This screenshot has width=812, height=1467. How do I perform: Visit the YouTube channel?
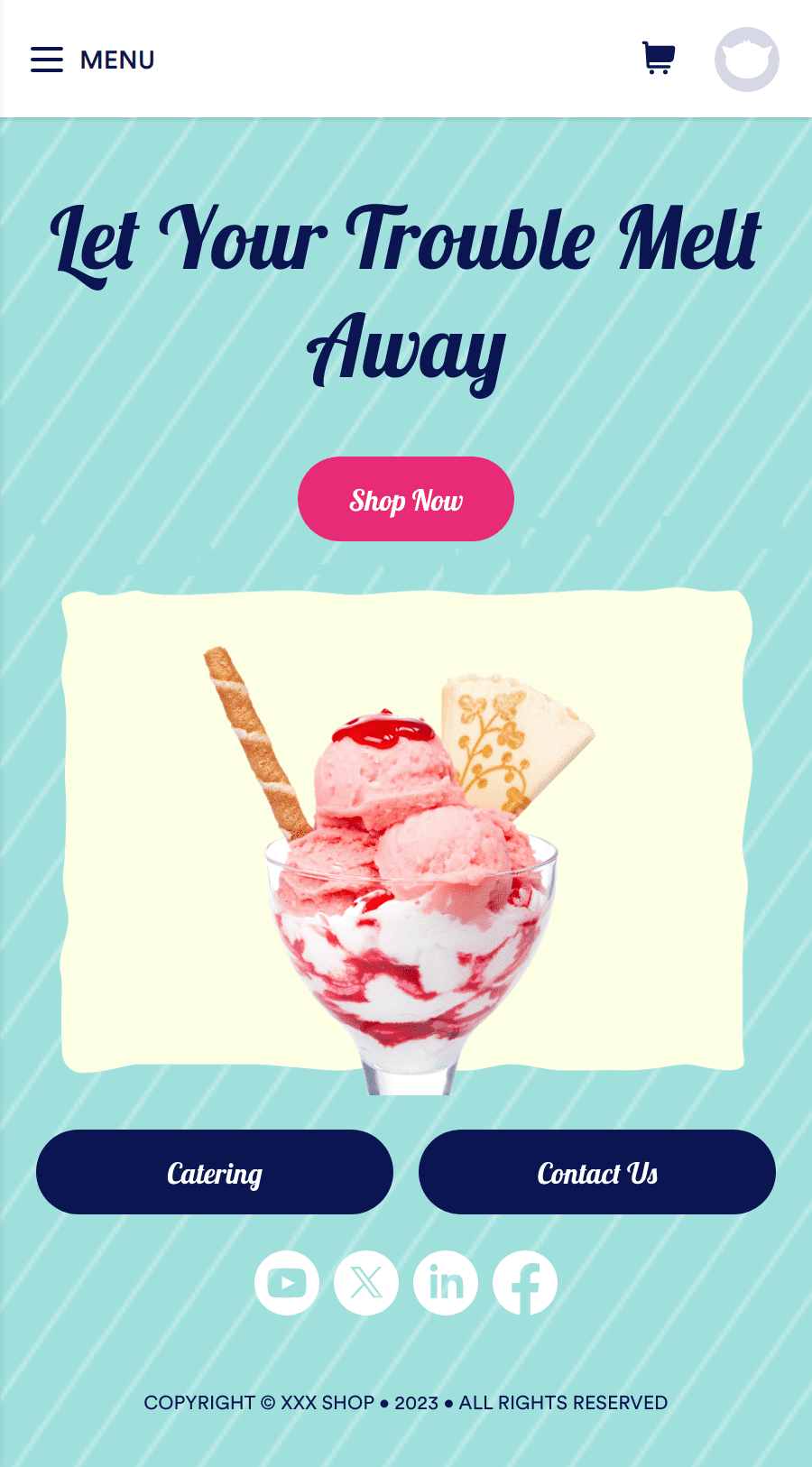pos(287,1283)
